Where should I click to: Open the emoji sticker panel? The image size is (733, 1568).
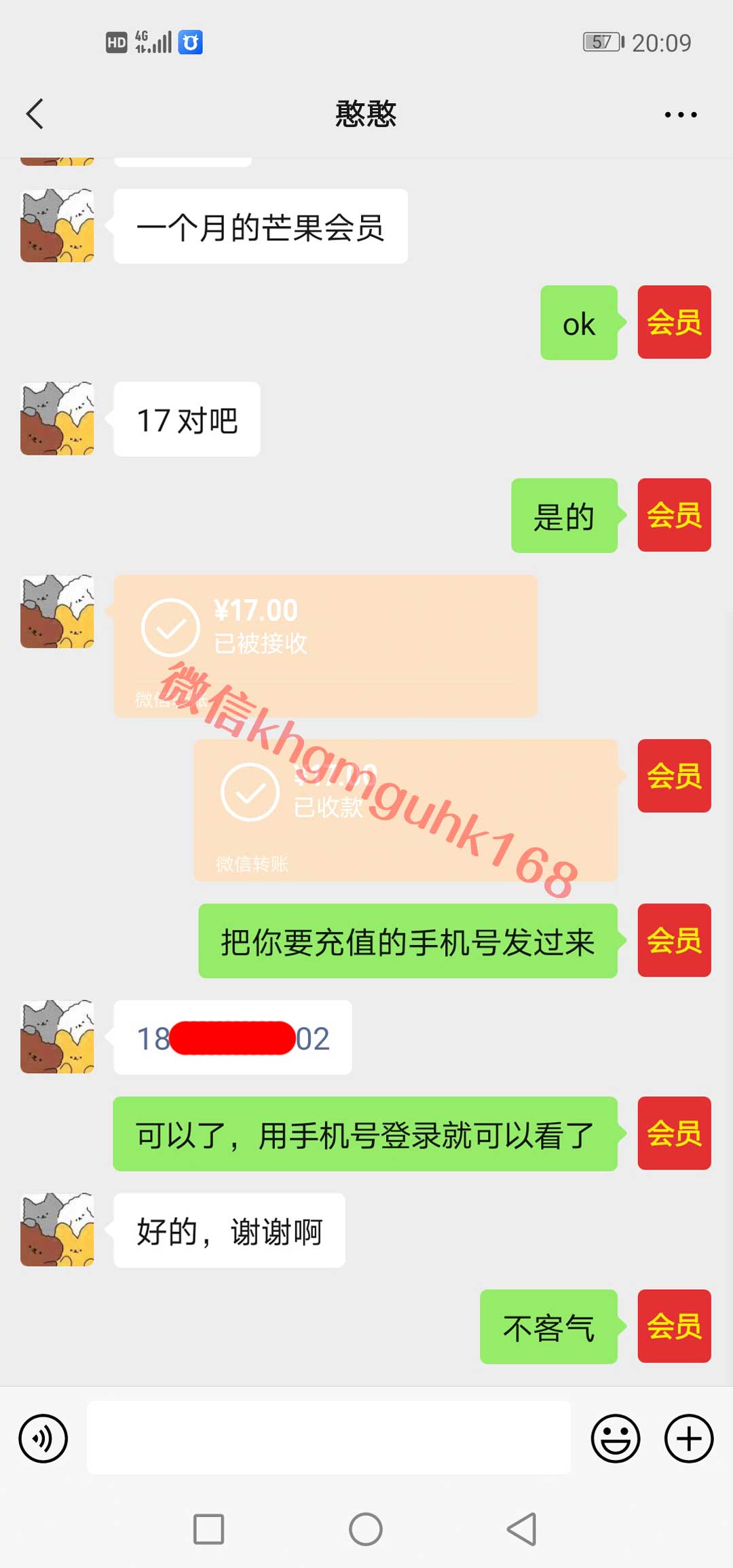tap(615, 1438)
